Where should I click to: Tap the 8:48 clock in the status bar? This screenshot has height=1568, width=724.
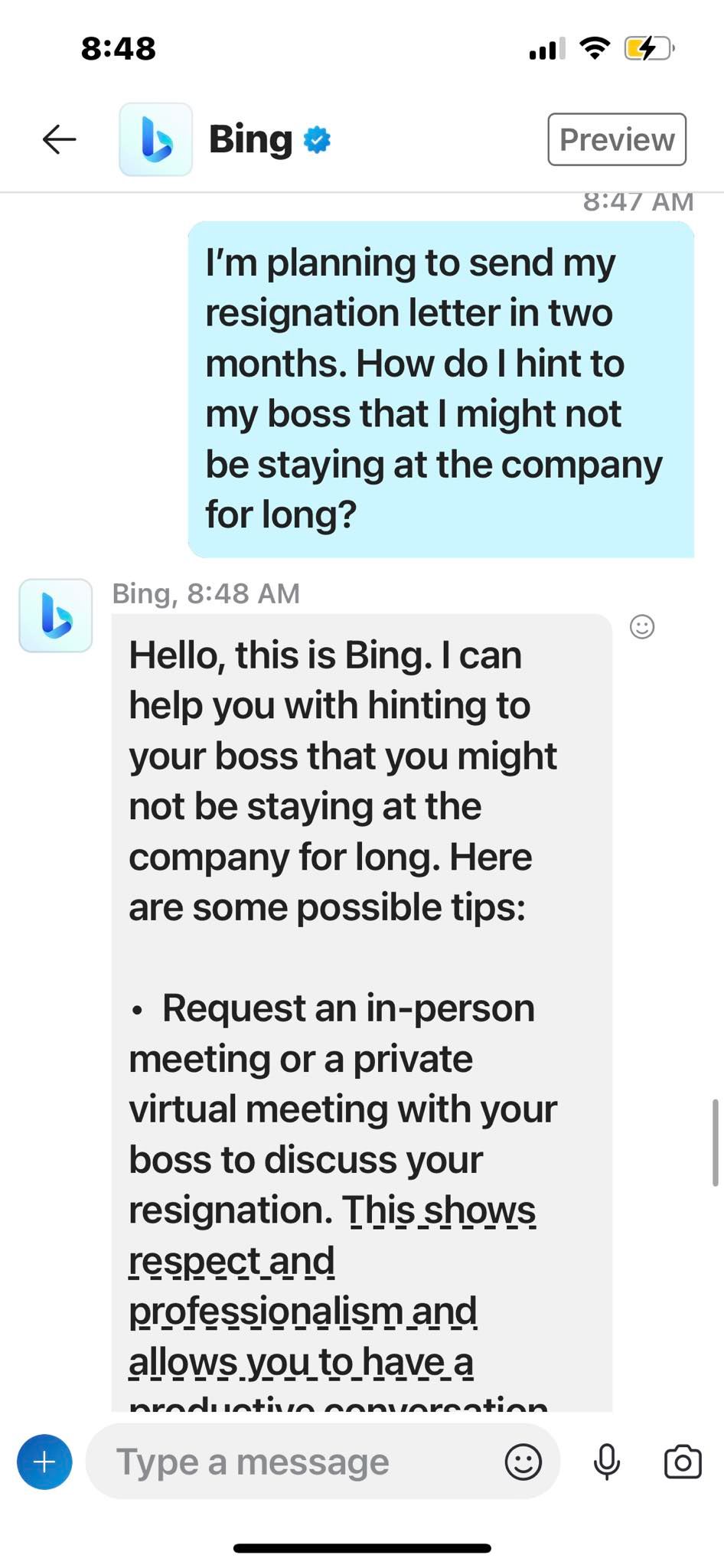115,47
